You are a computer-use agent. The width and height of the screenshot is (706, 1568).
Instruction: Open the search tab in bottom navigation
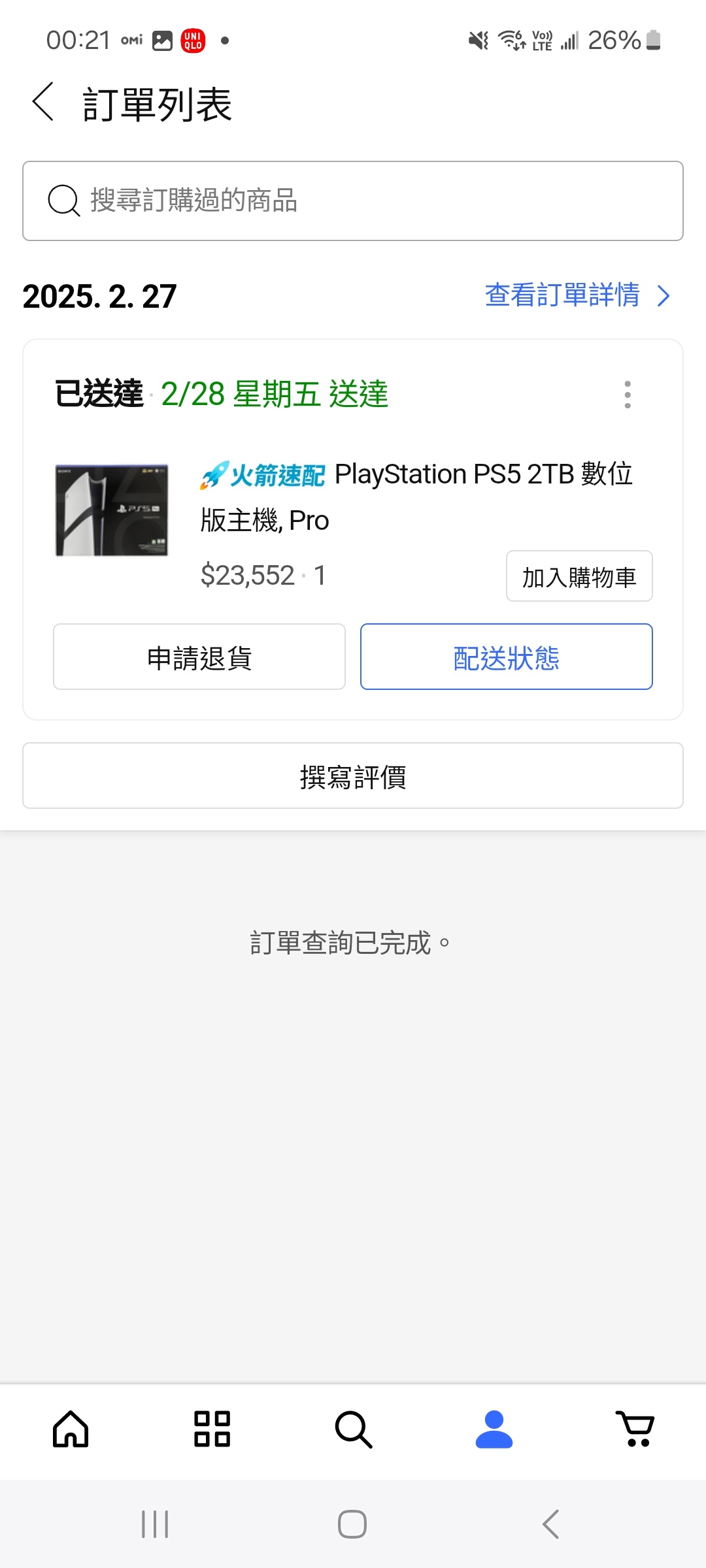coord(353,1429)
